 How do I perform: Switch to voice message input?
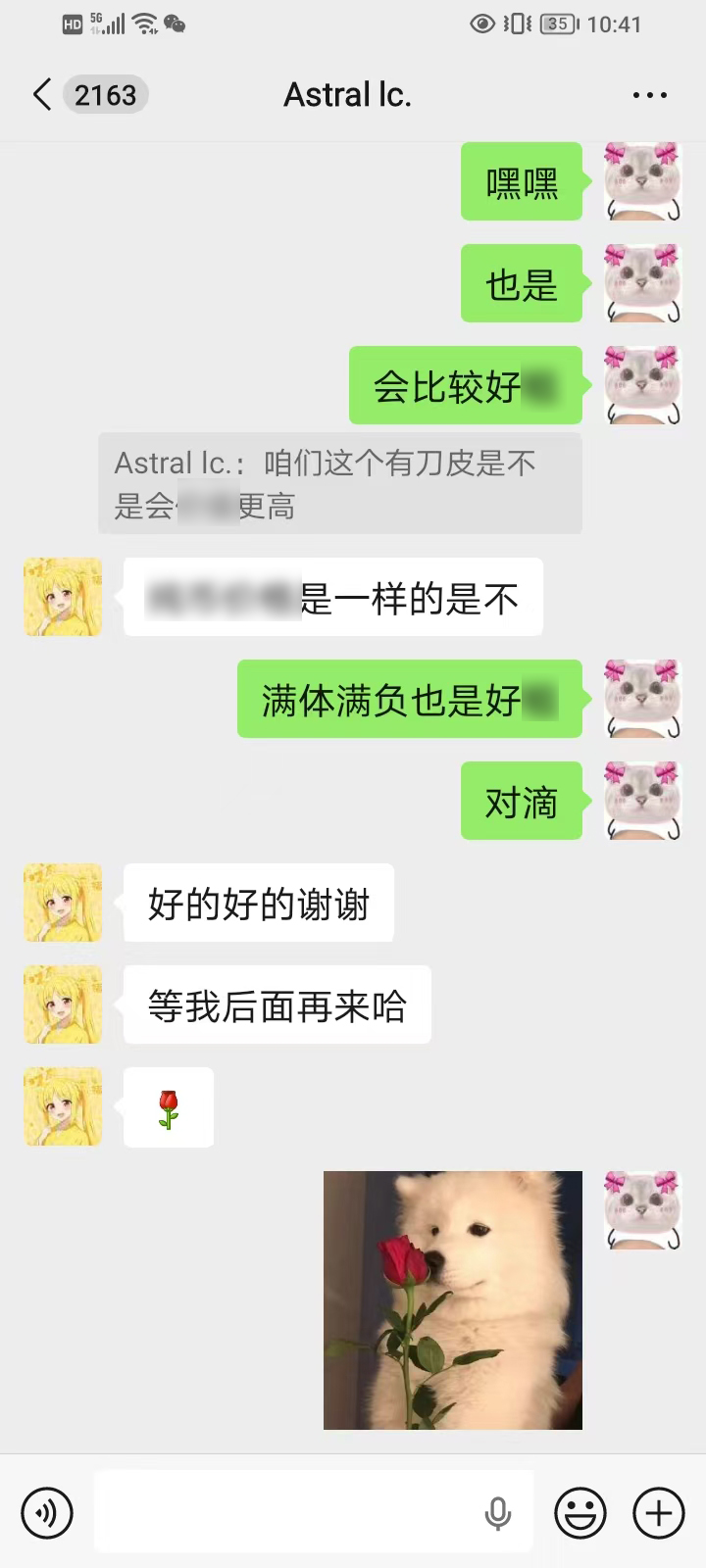click(x=47, y=1512)
